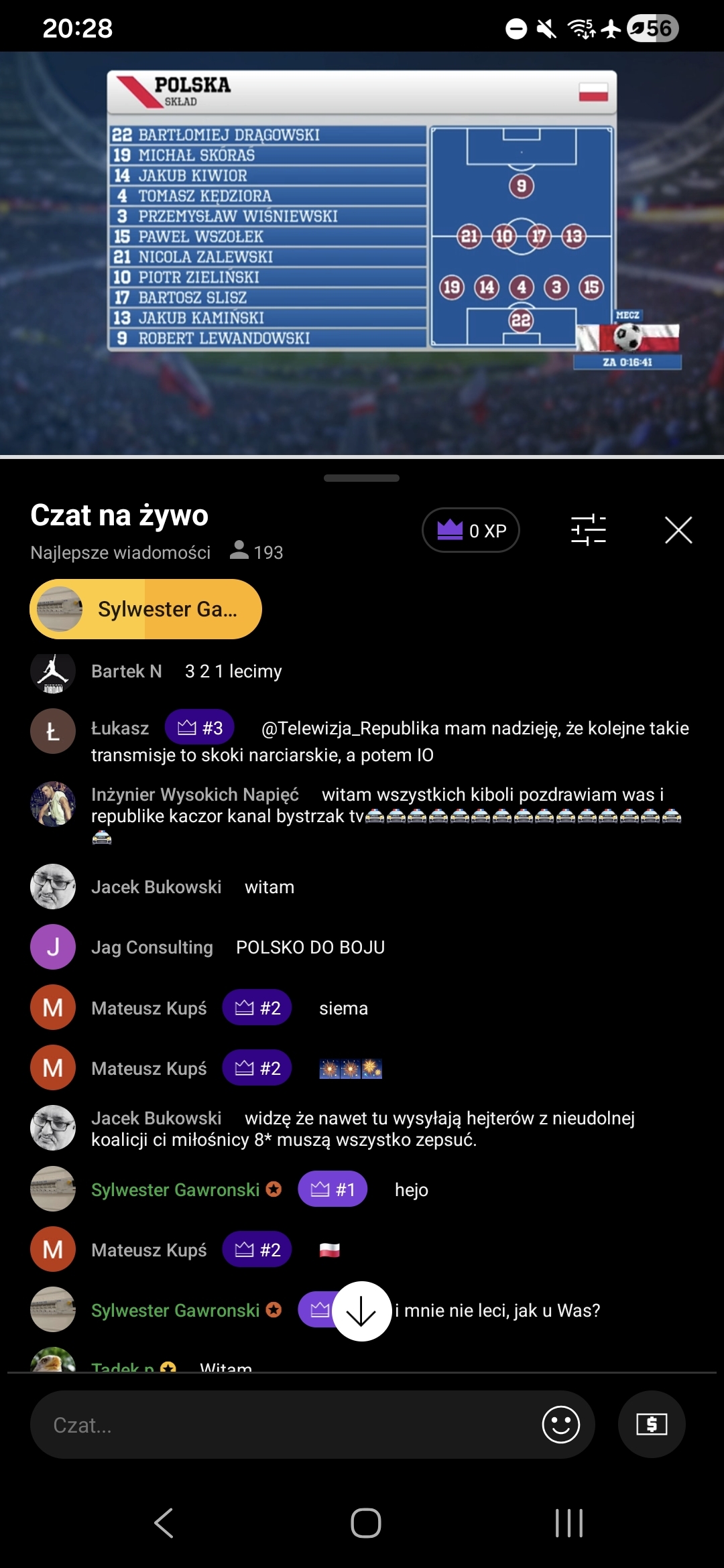
Task: Open the emoji picker
Action: [560, 1425]
